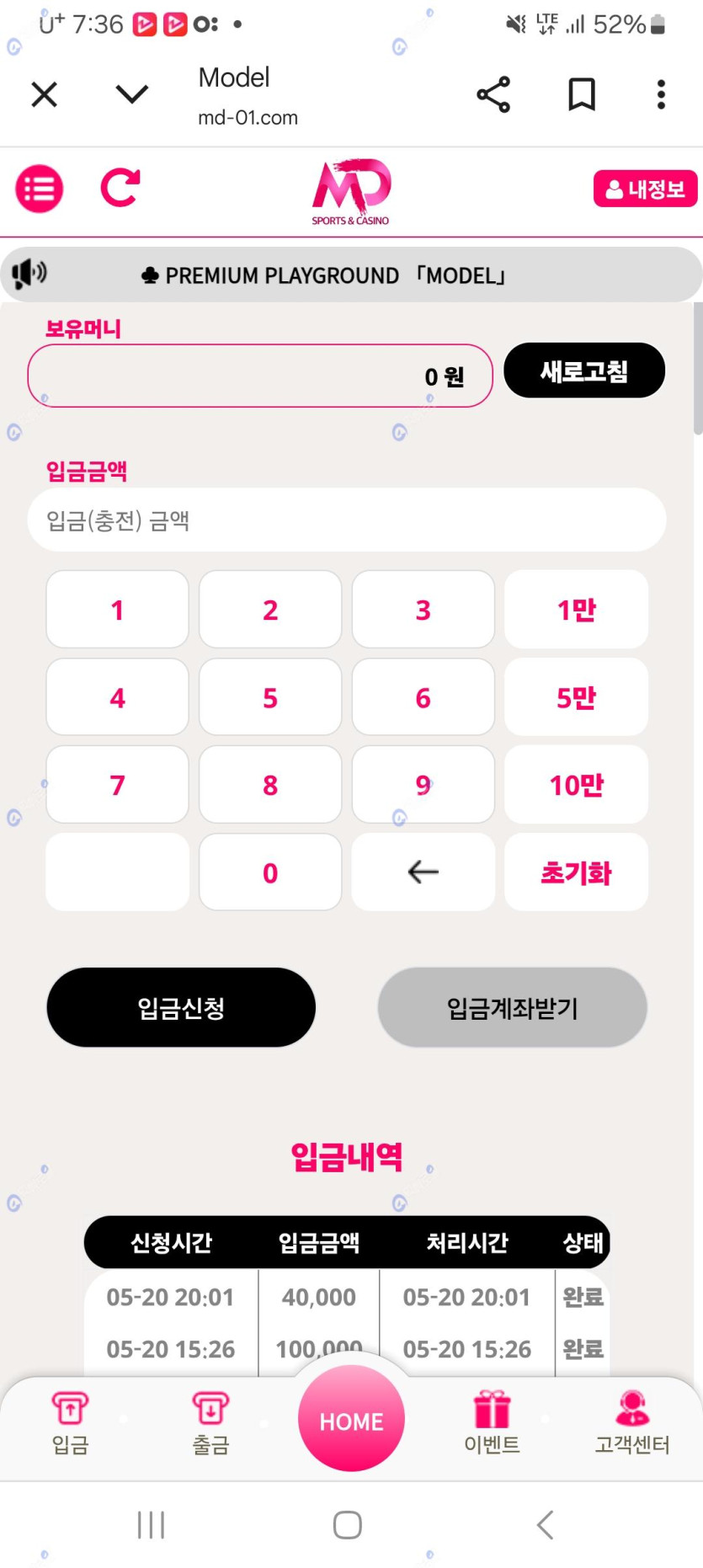The height and width of the screenshot is (1568, 703).
Task: Choose the 10만 quick amount
Action: (x=576, y=785)
